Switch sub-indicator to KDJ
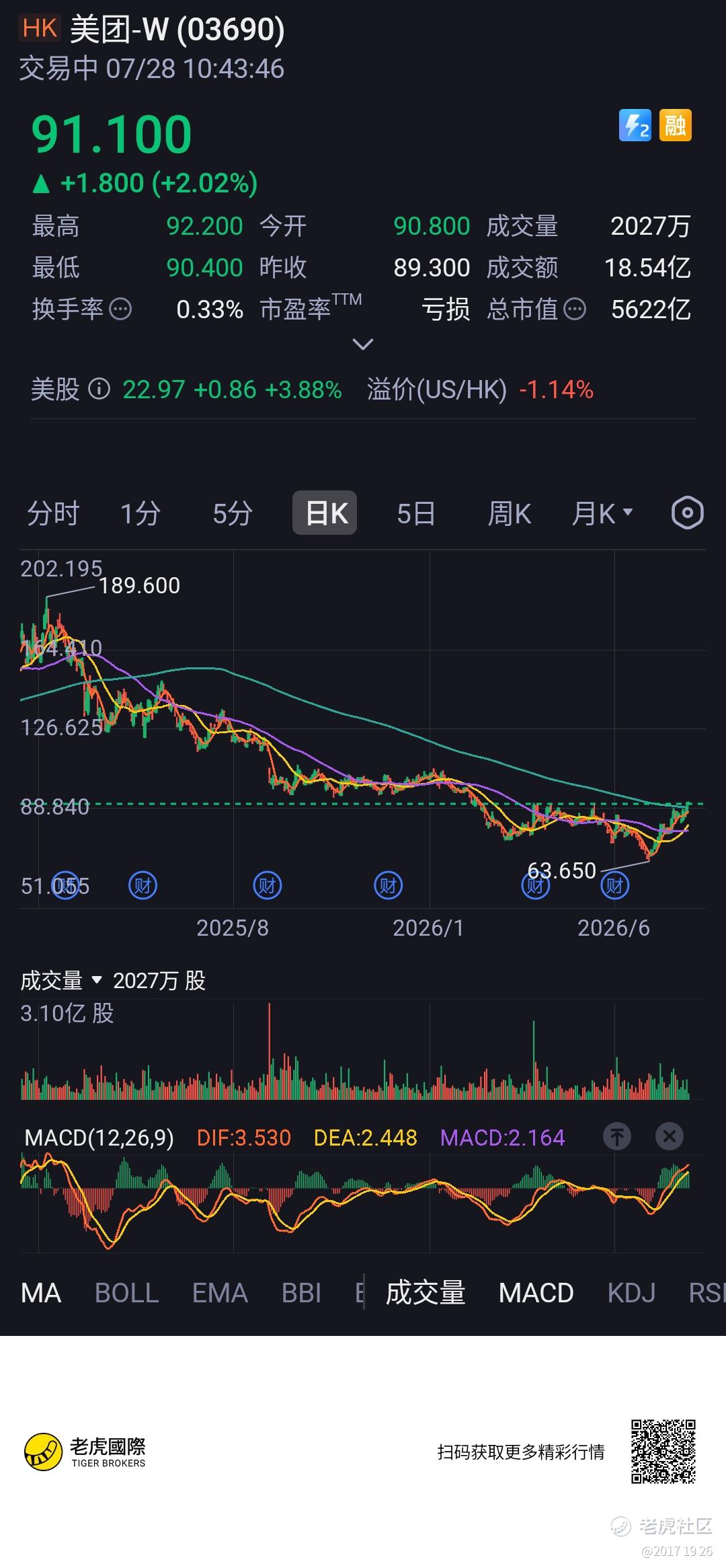Image resolution: width=726 pixels, height=1568 pixels. [x=631, y=1292]
